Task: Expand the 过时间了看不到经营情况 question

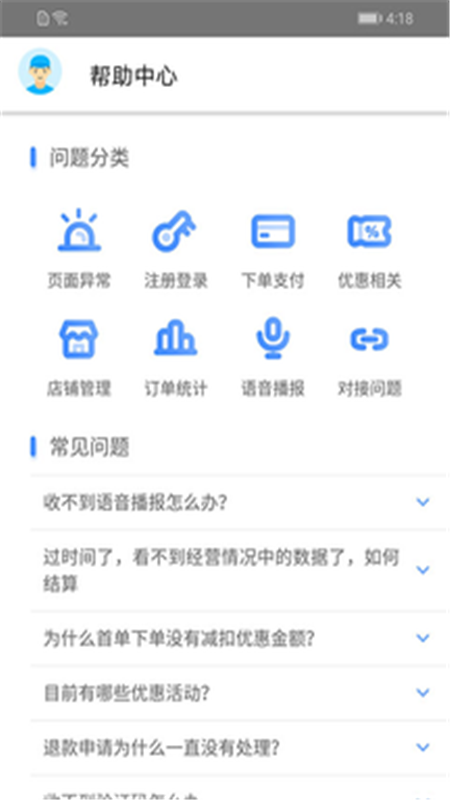Action: [x=238, y=570]
